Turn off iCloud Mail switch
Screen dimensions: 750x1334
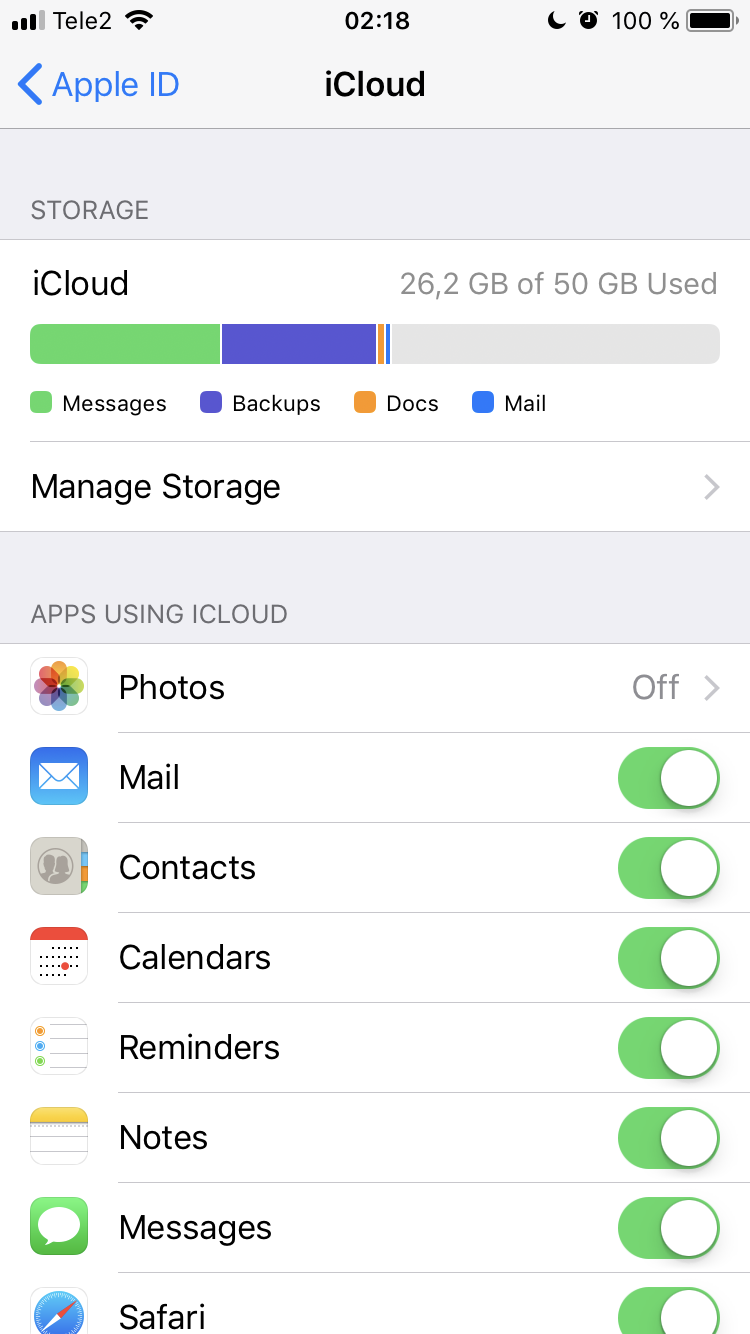669,778
